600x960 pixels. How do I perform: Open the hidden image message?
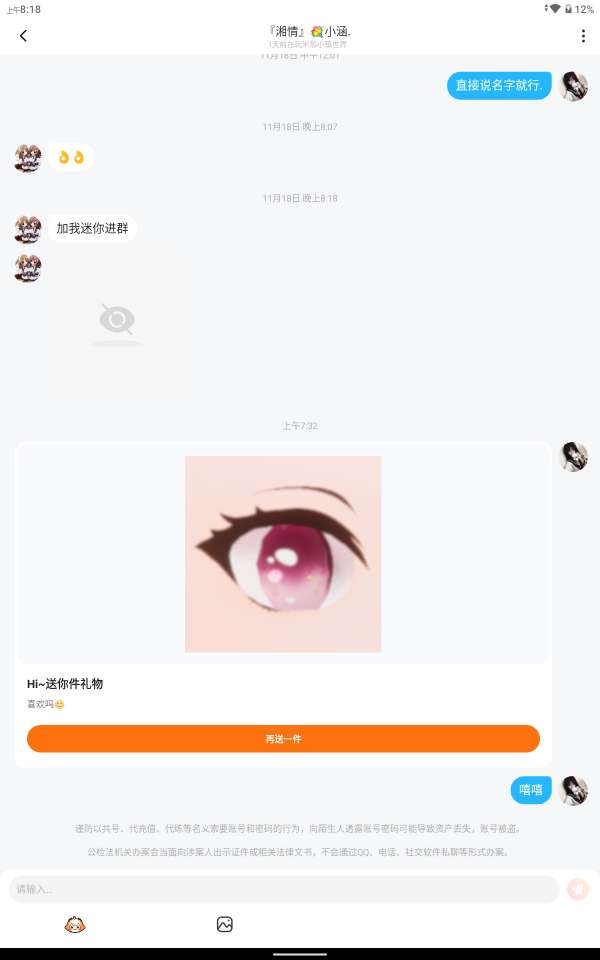pos(117,322)
